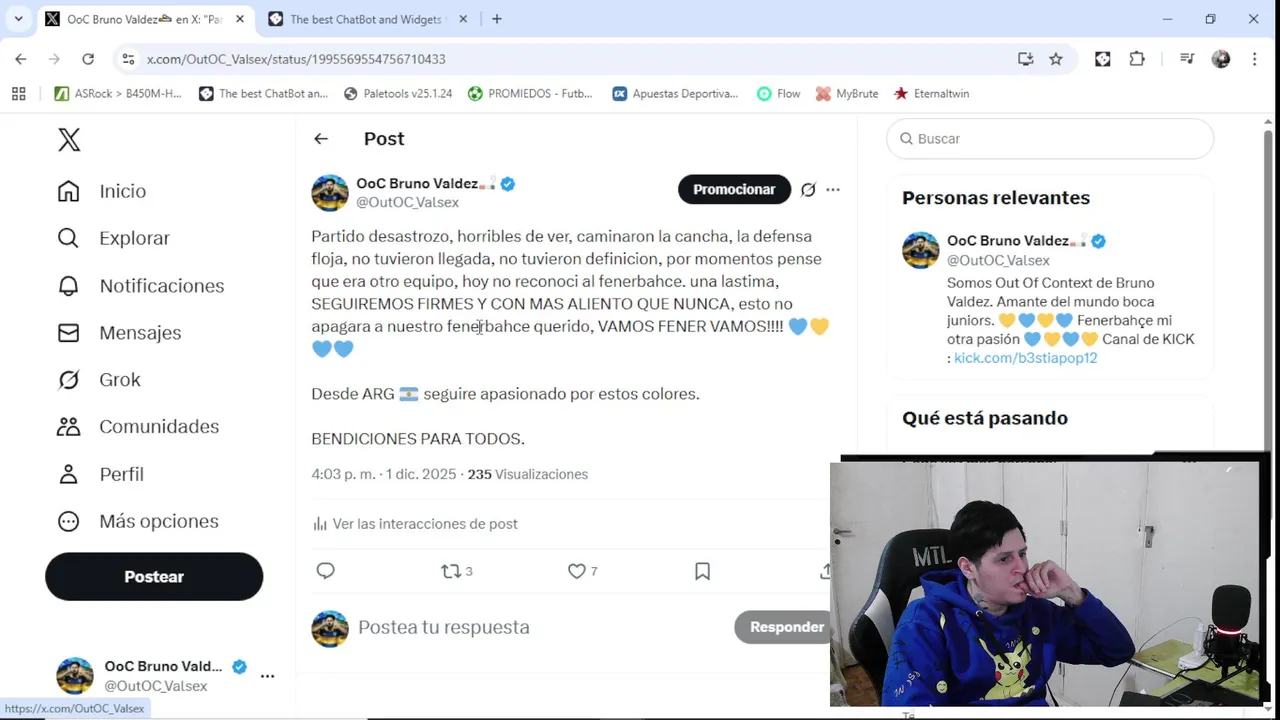The width and height of the screenshot is (1280, 720).
Task: Go back using the Post back arrow
Action: point(321,139)
